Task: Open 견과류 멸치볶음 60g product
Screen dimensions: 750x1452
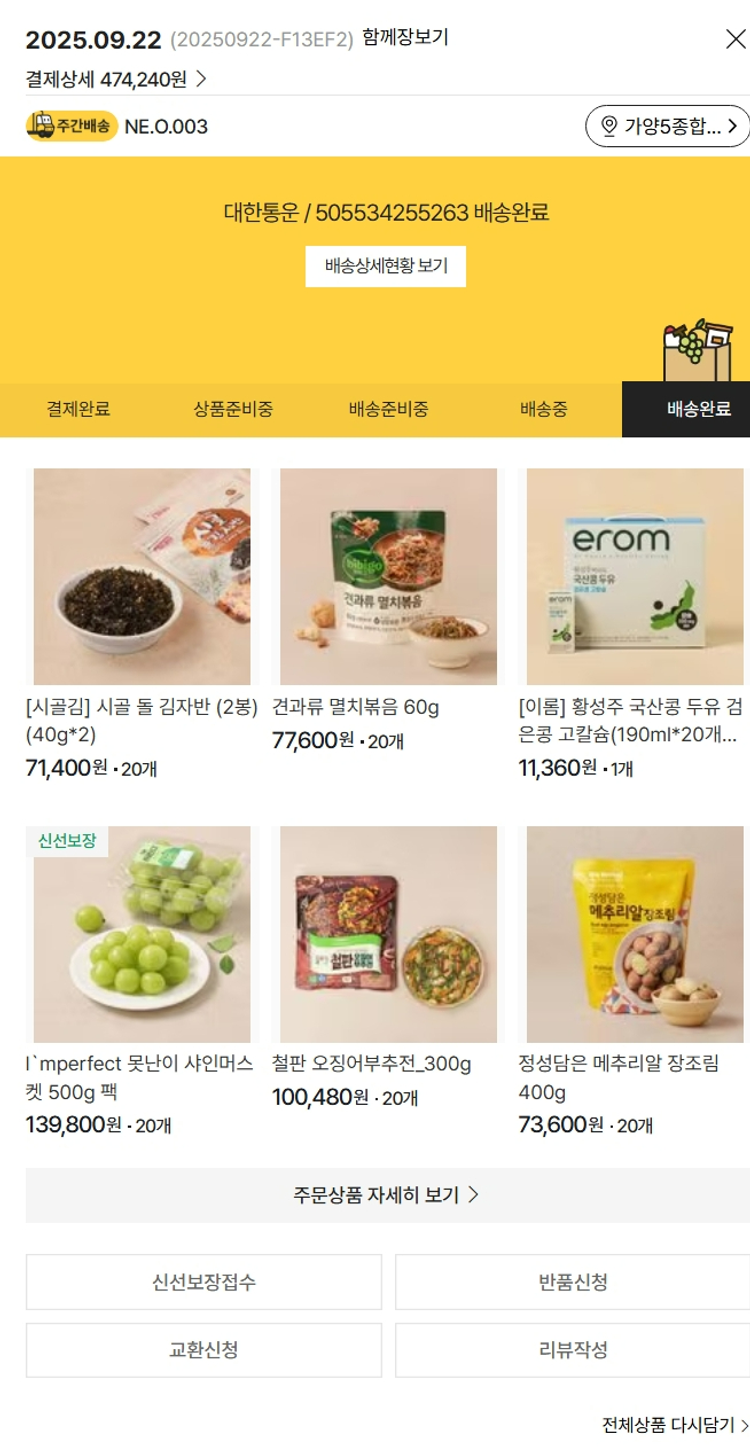Action: tap(388, 577)
